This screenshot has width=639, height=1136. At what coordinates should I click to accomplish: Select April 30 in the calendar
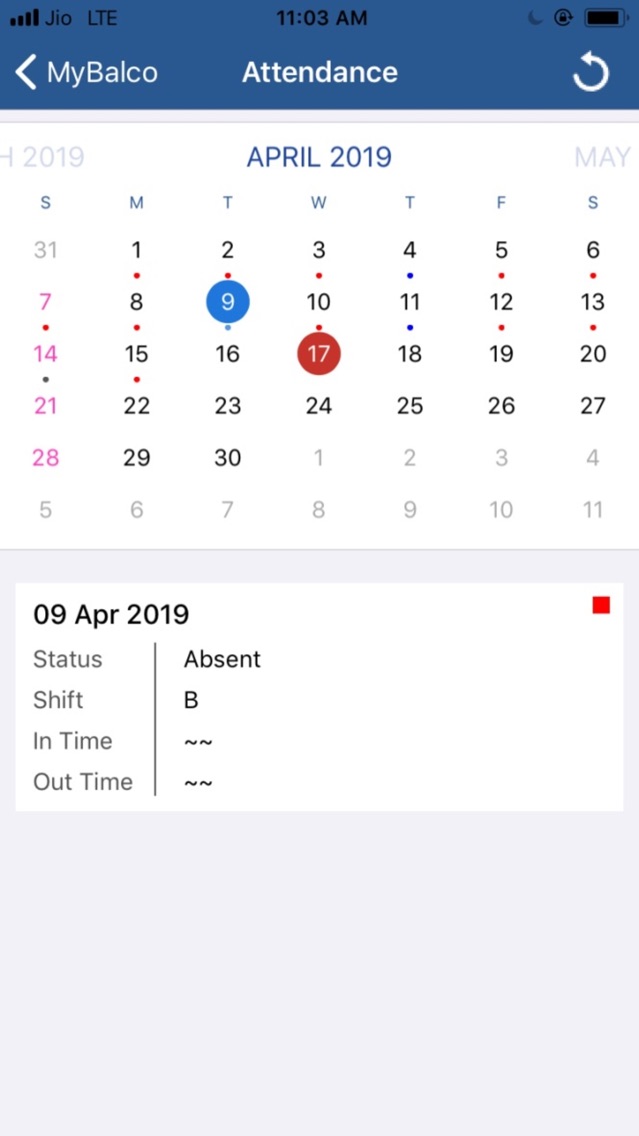[227, 458]
